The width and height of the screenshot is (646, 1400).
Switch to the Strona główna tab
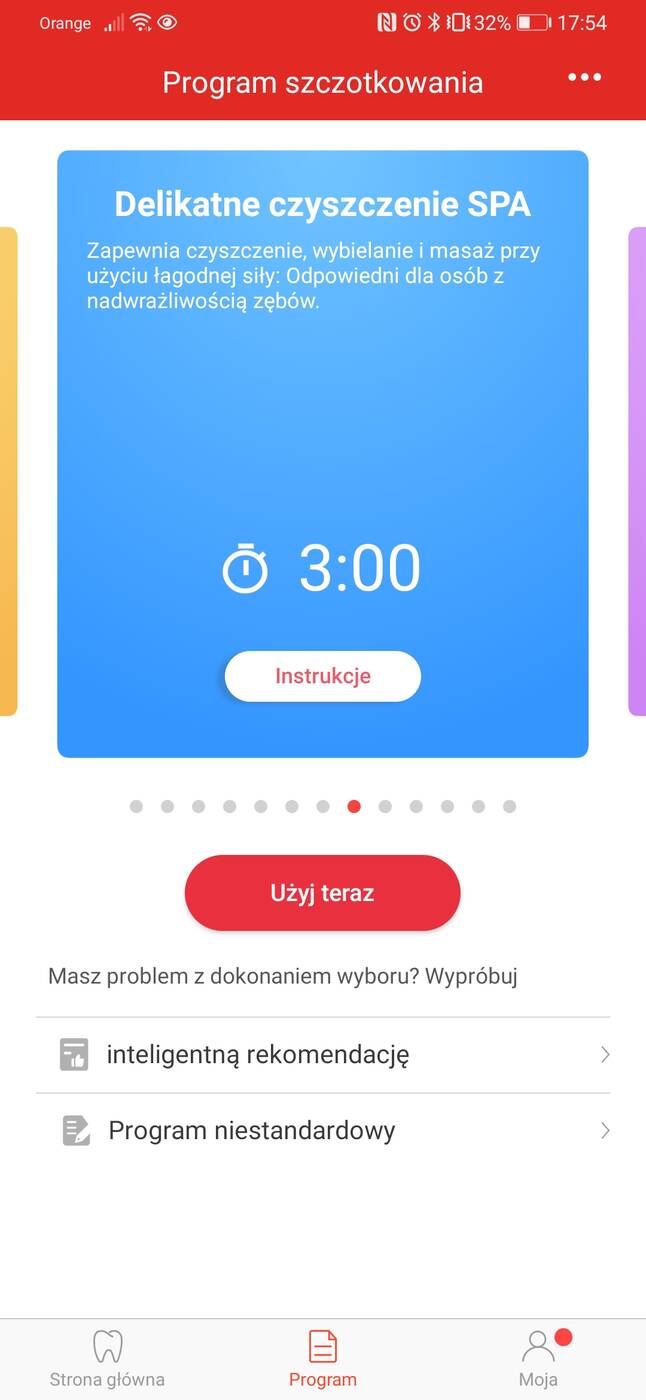coord(107,1358)
